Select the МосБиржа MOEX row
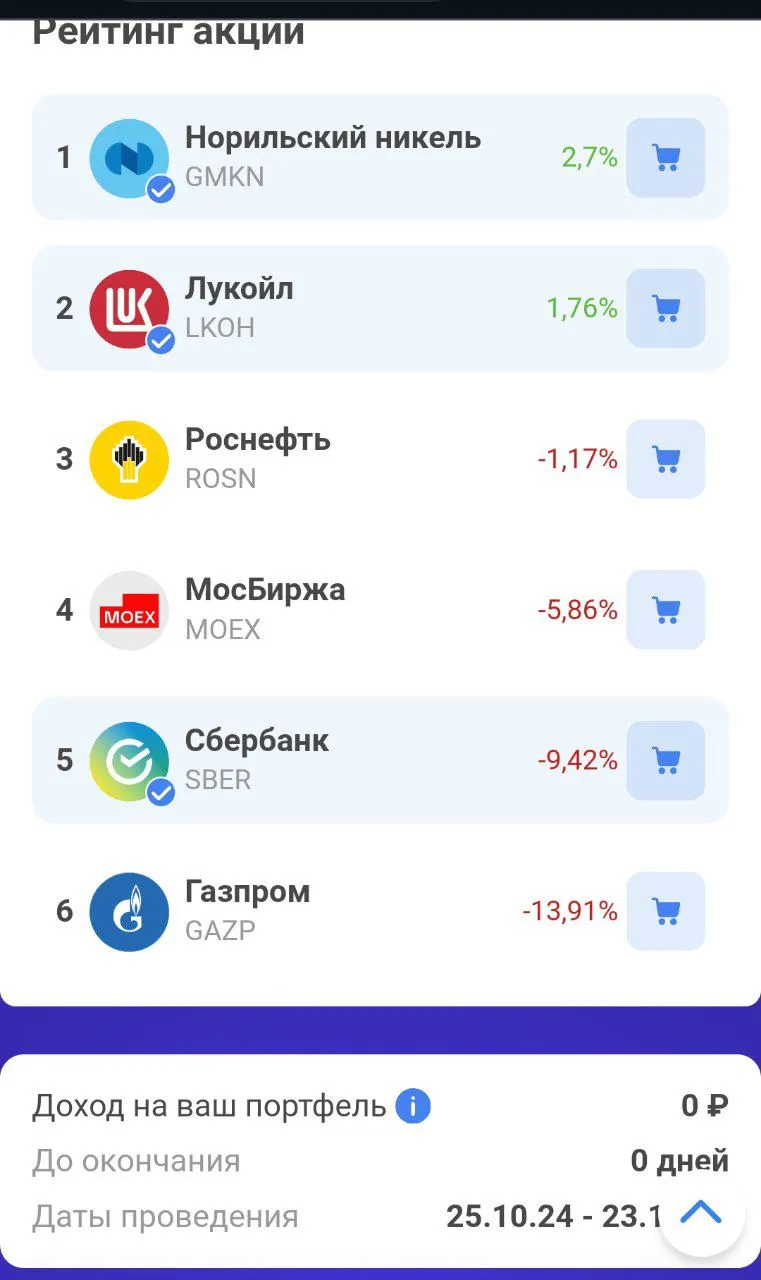Viewport: 761px width, 1280px height. pos(380,610)
